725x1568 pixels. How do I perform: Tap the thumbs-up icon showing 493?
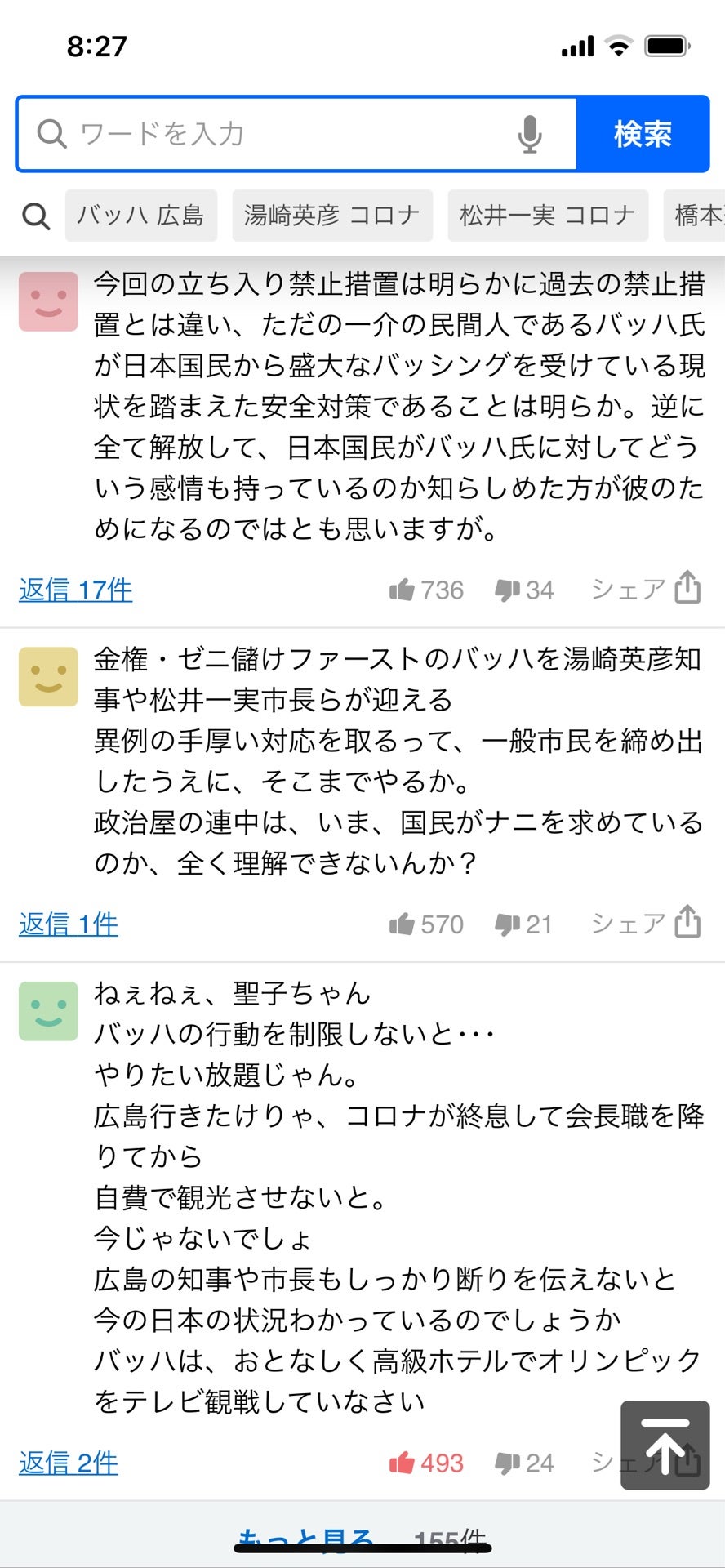pyautogui.click(x=404, y=1462)
